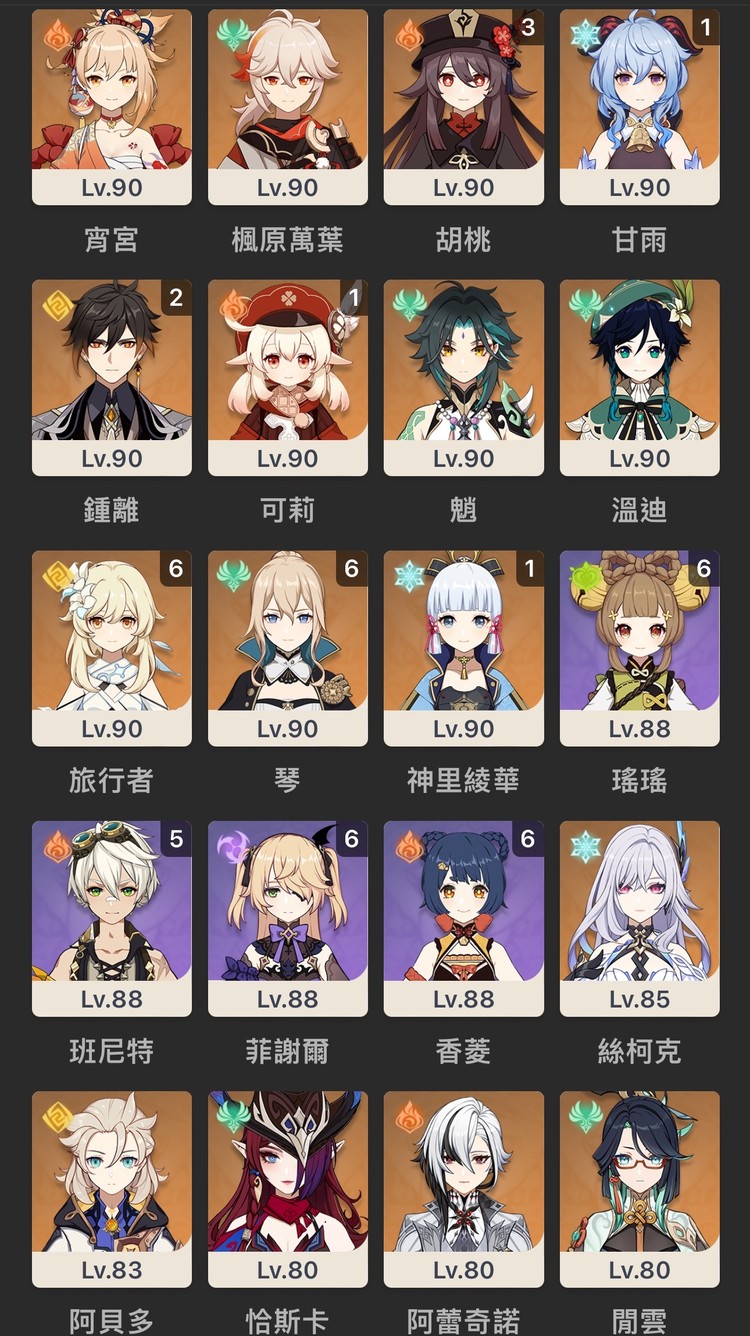View 菲謝爾 character details

287,917
